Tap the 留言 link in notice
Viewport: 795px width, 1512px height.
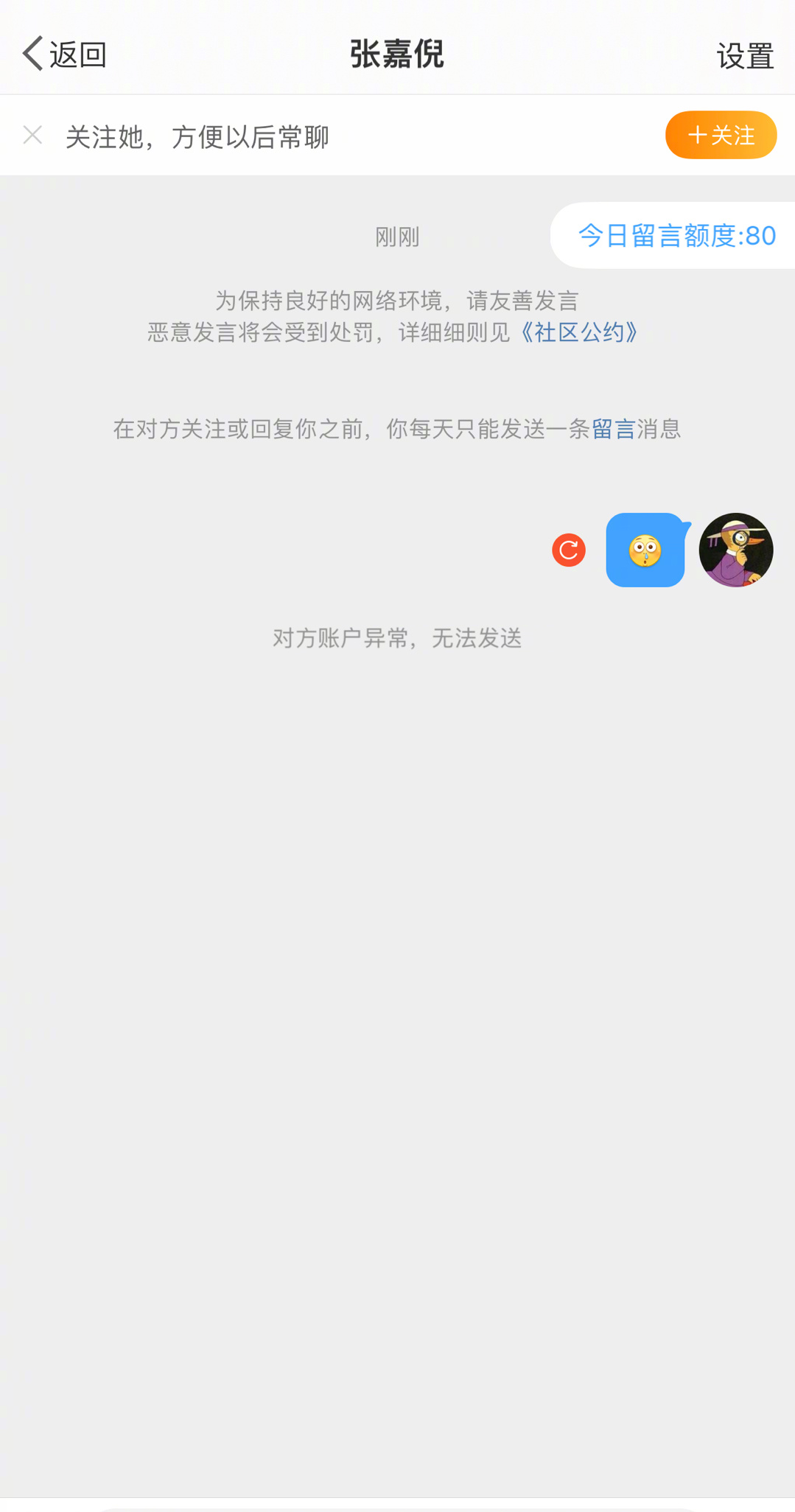point(612,429)
